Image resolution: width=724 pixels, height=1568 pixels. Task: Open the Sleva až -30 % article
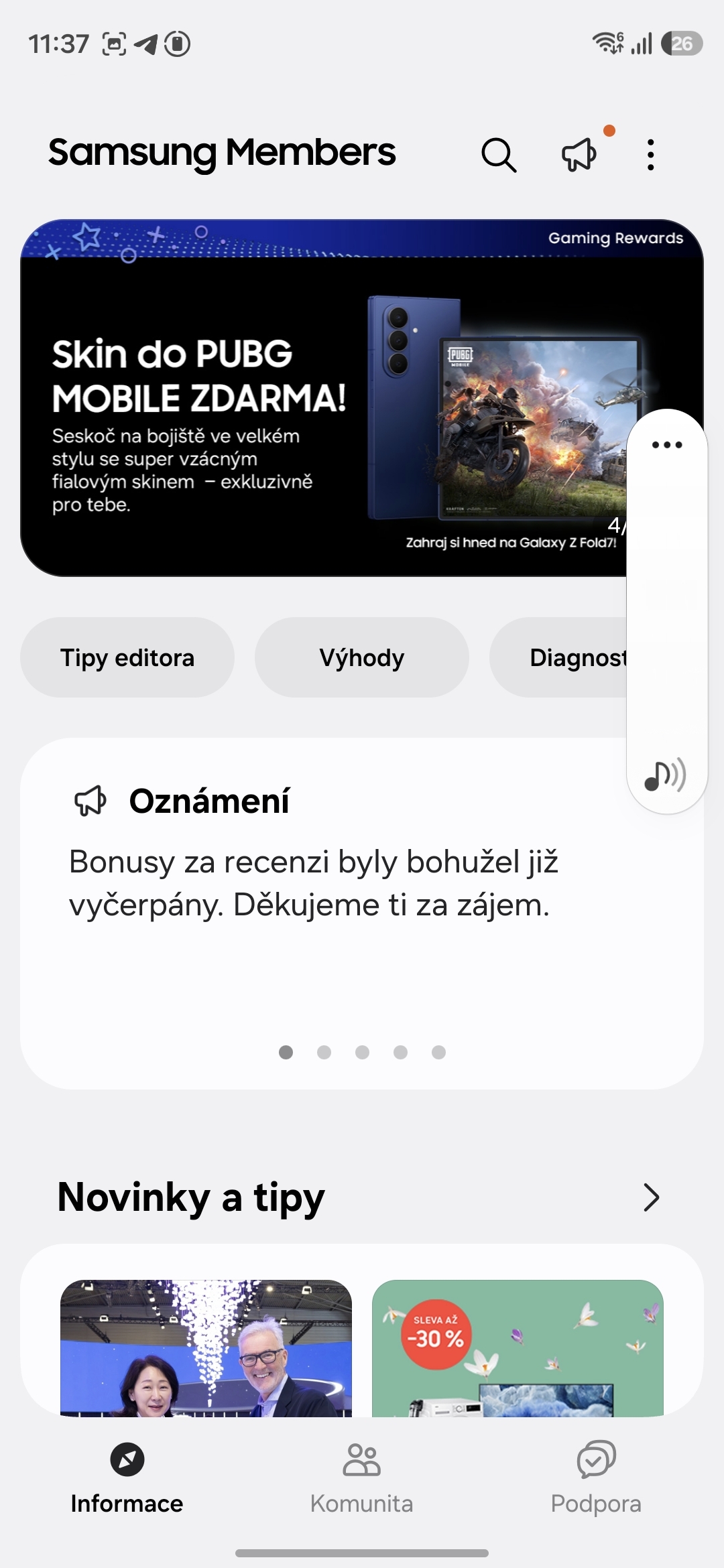click(x=518, y=1347)
